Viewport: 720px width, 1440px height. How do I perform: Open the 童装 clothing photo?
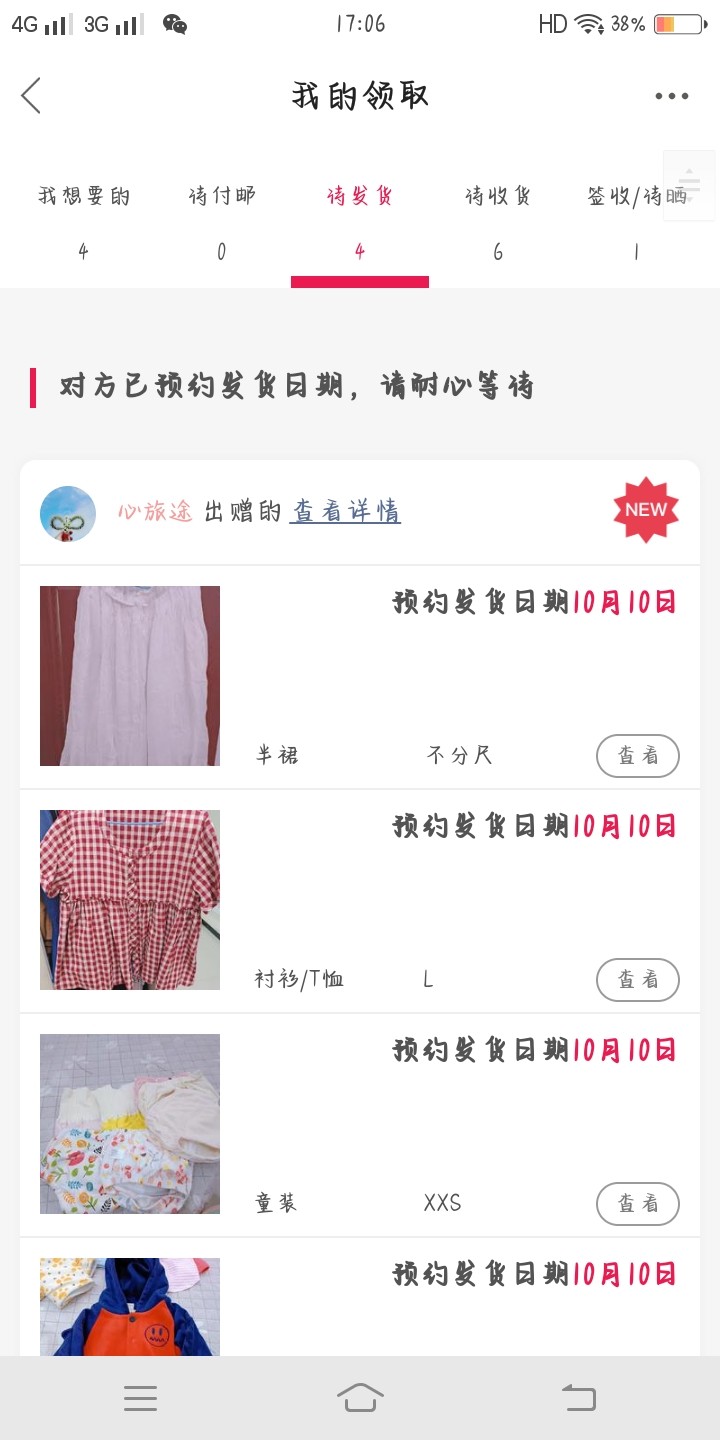[130, 1124]
